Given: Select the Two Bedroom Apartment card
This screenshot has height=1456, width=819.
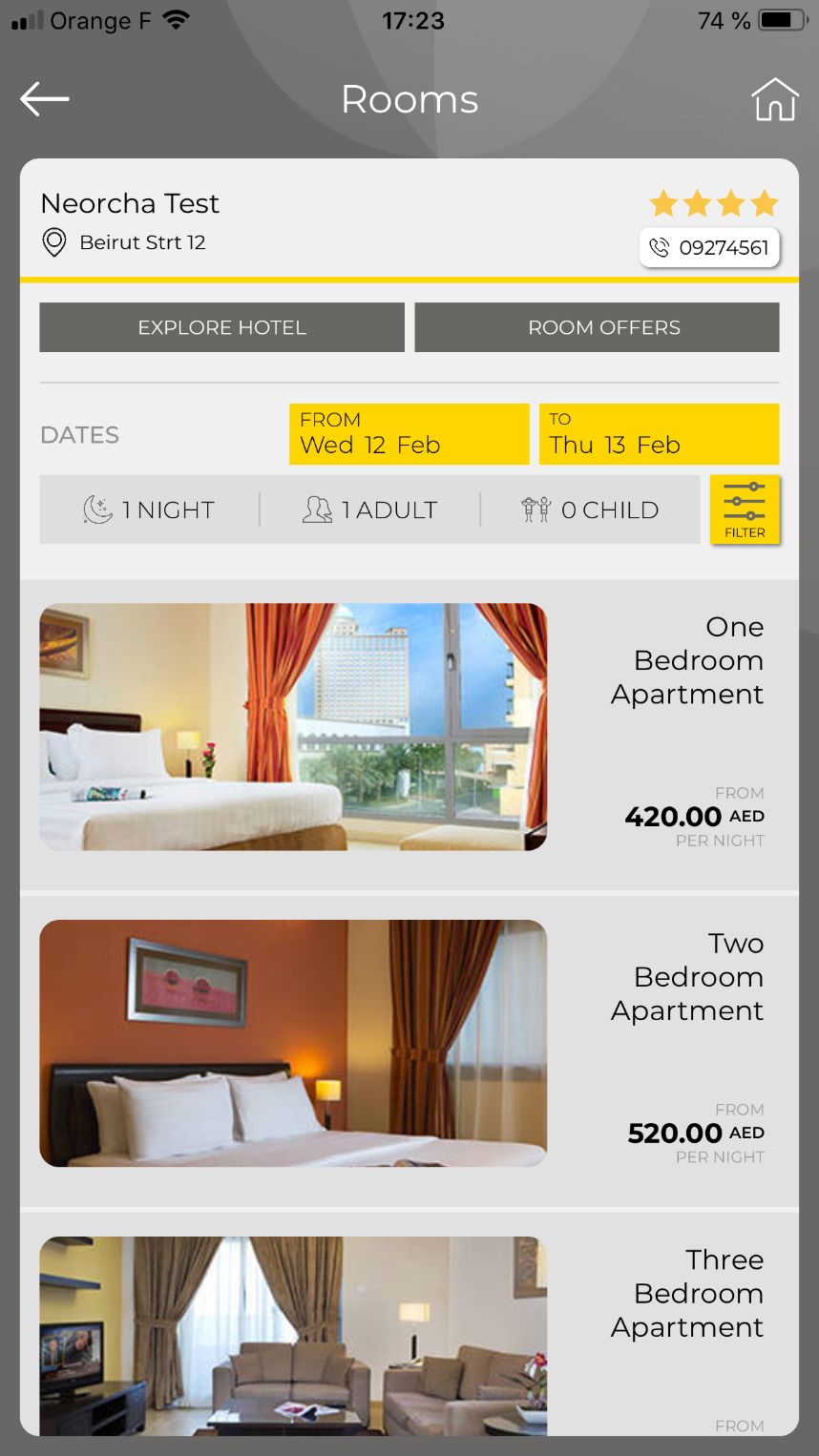Looking at the screenshot, I should (x=409, y=1045).
